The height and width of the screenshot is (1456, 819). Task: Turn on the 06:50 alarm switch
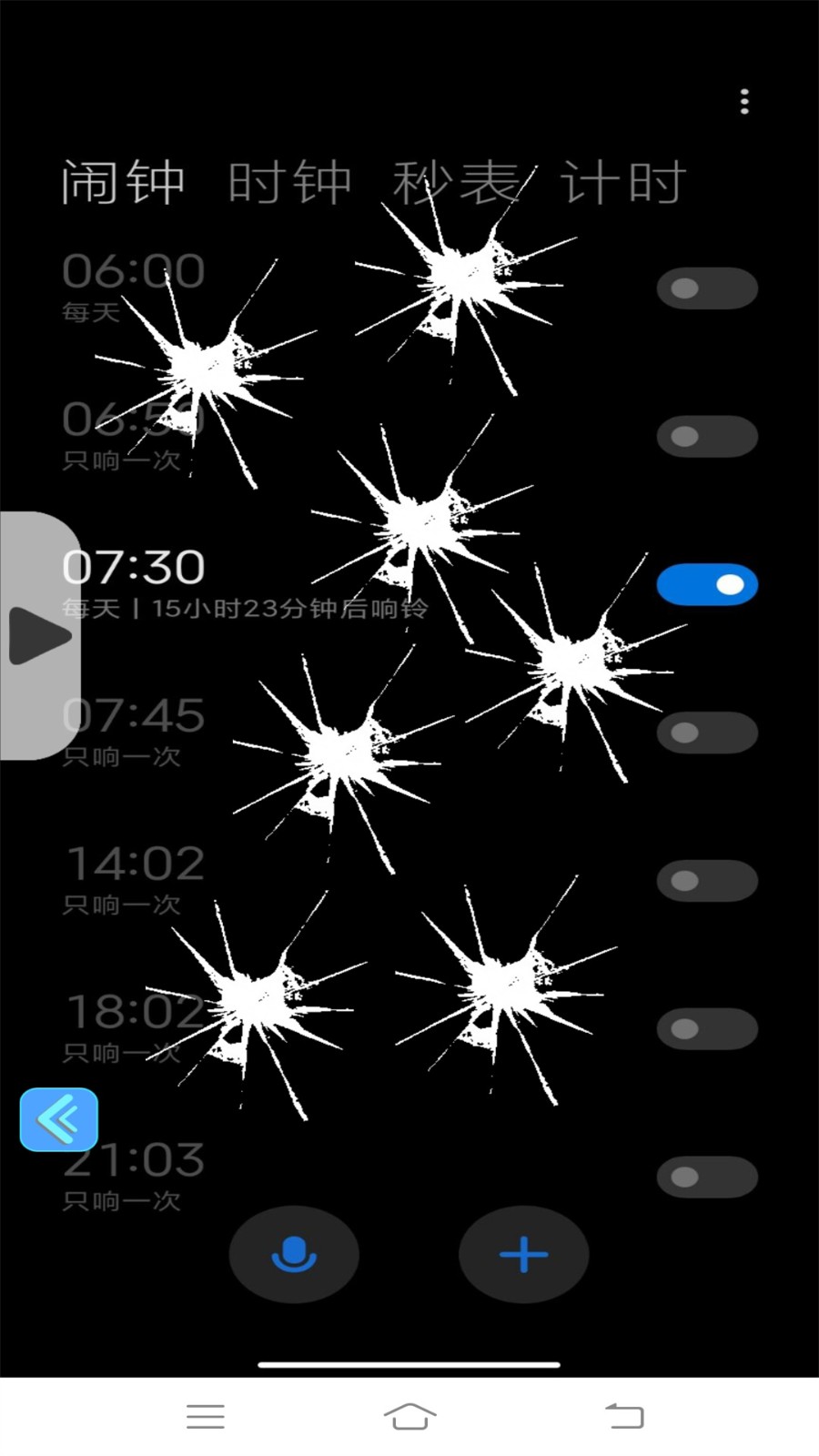[x=706, y=437]
